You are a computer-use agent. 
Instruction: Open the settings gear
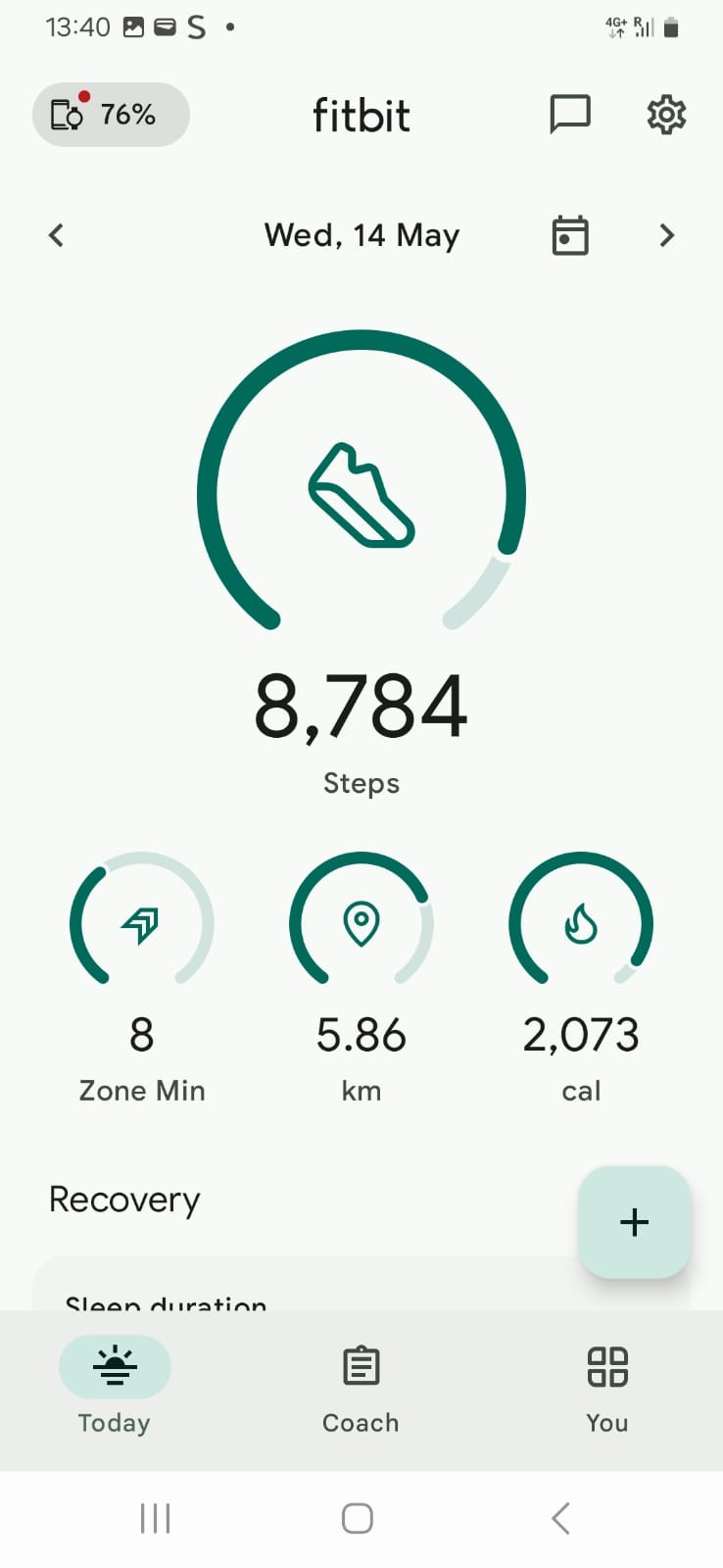(666, 115)
